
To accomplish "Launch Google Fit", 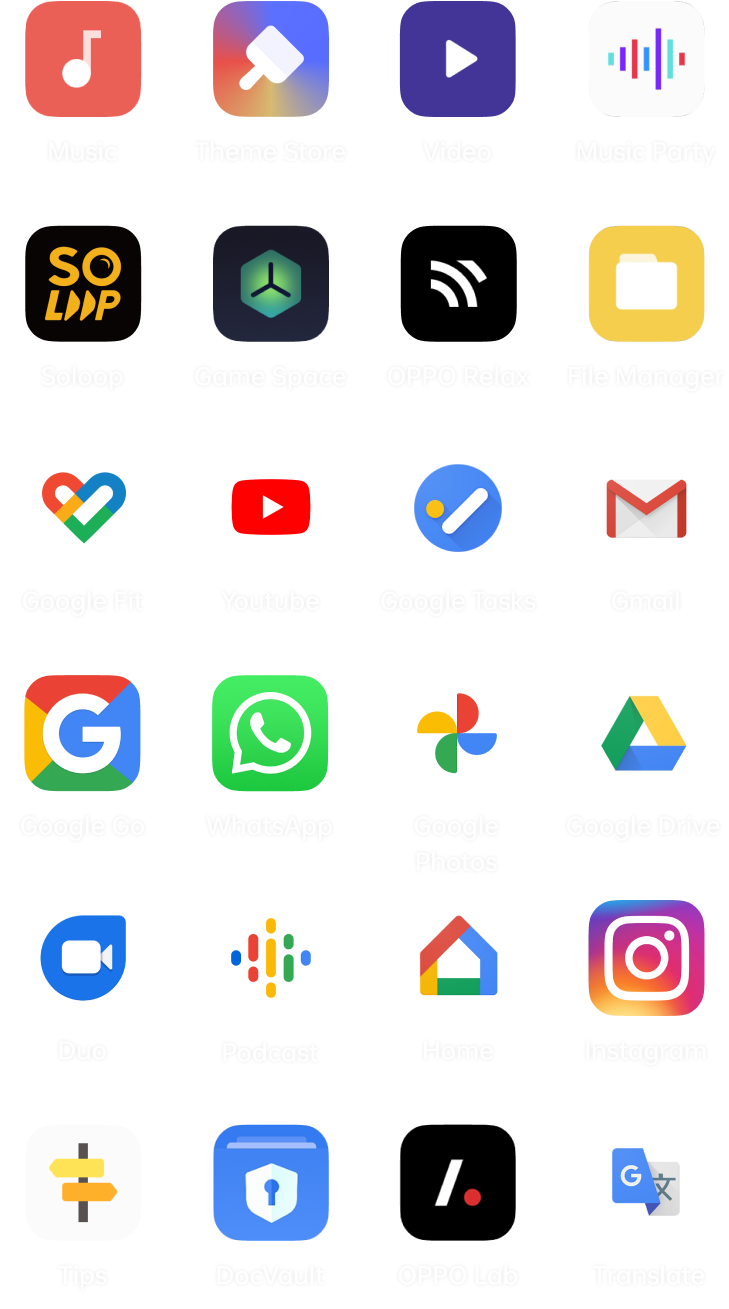I will (x=83, y=508).
